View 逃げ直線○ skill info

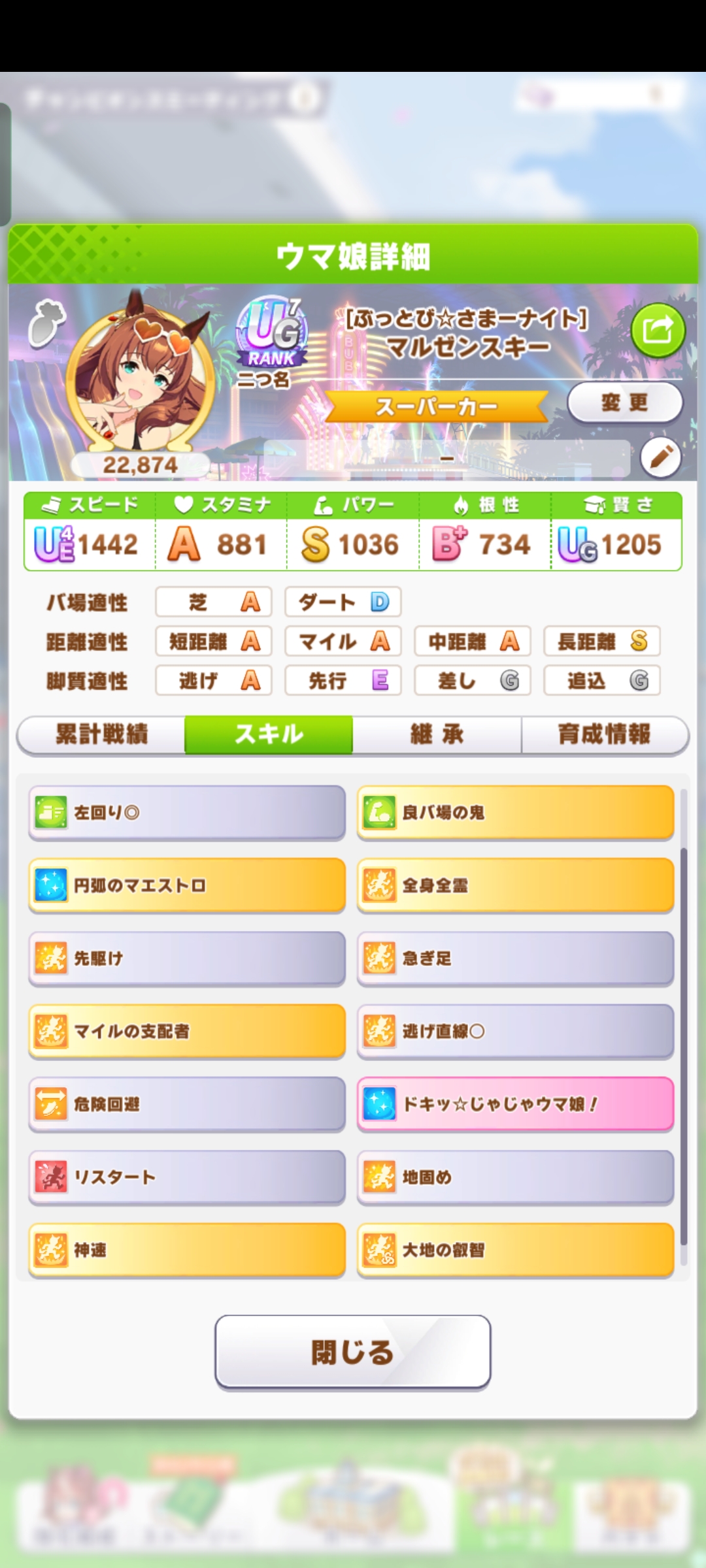(515, 1031)
